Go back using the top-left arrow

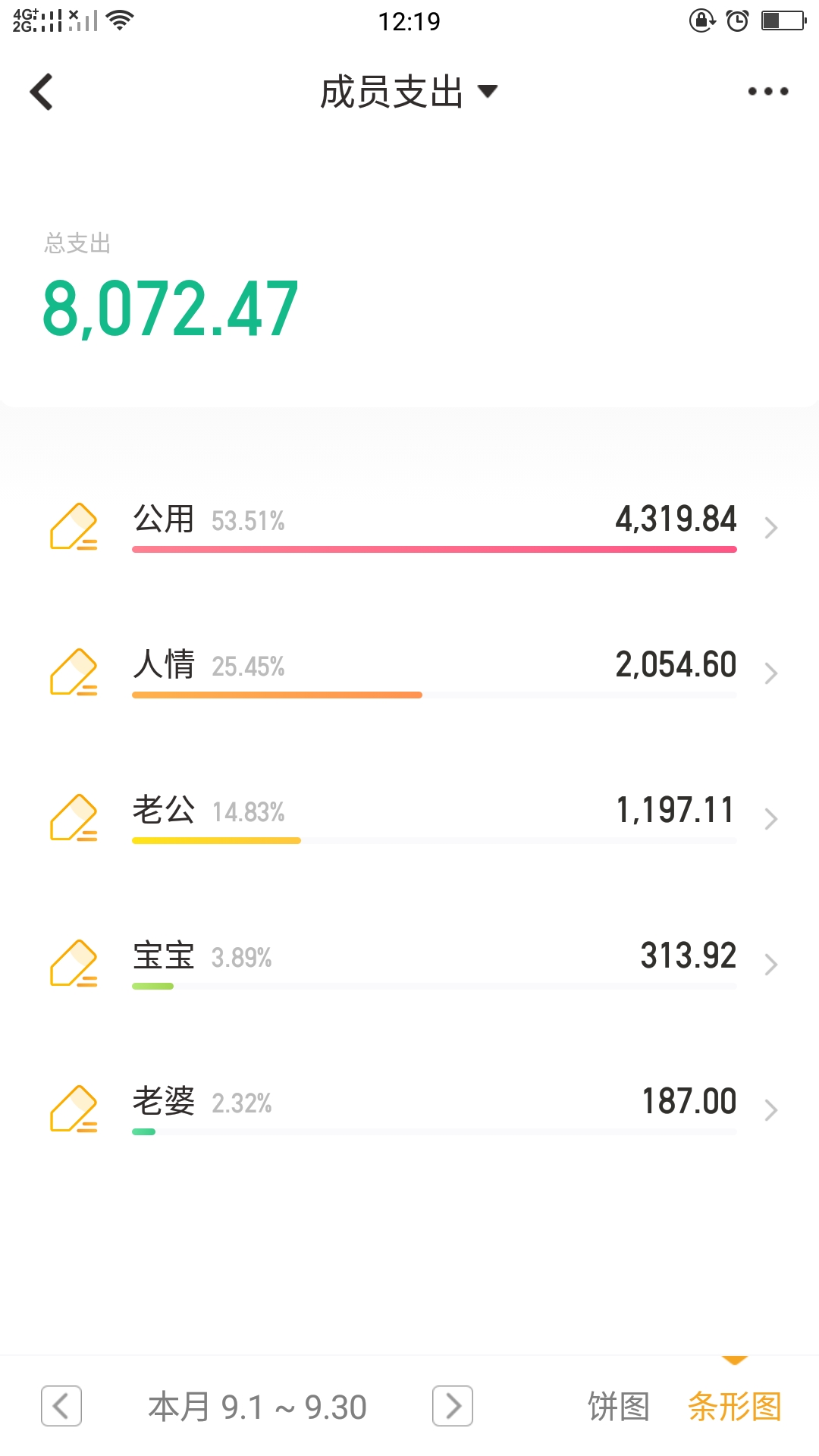(x=42, y=92)
